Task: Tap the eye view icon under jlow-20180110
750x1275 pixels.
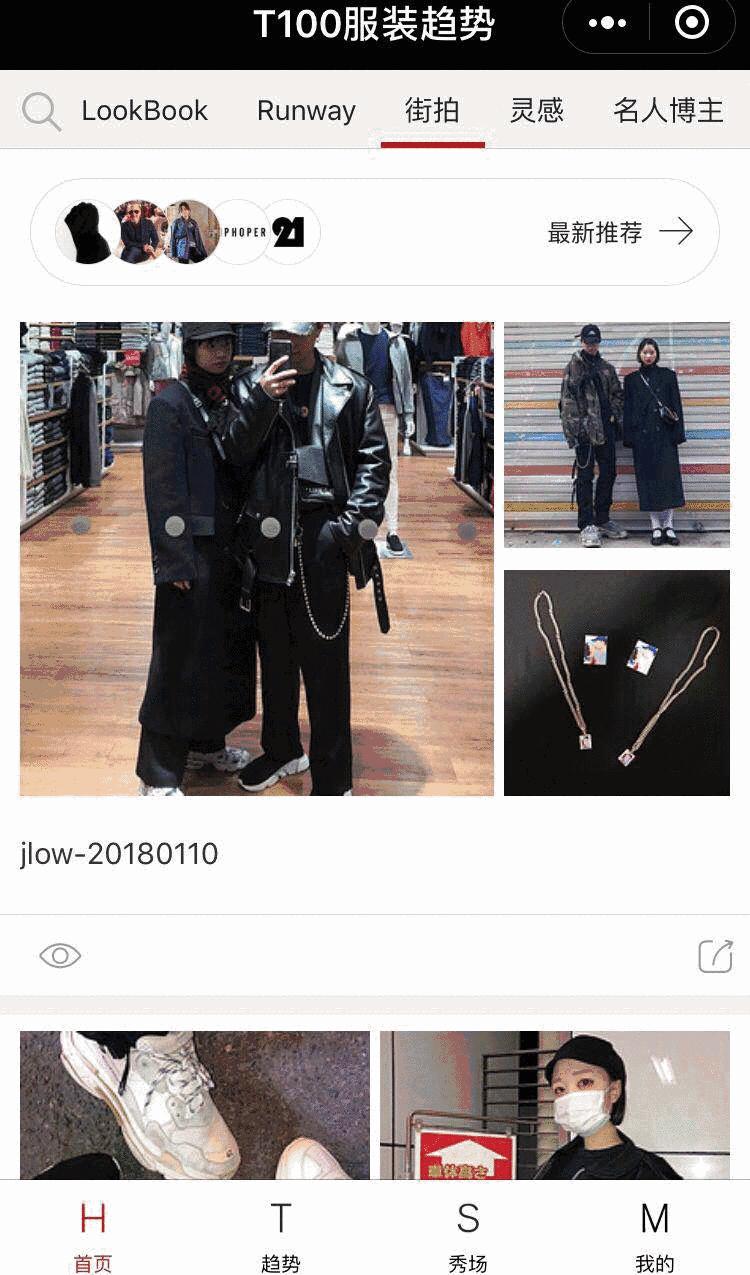Action: [x=60, y=956]
